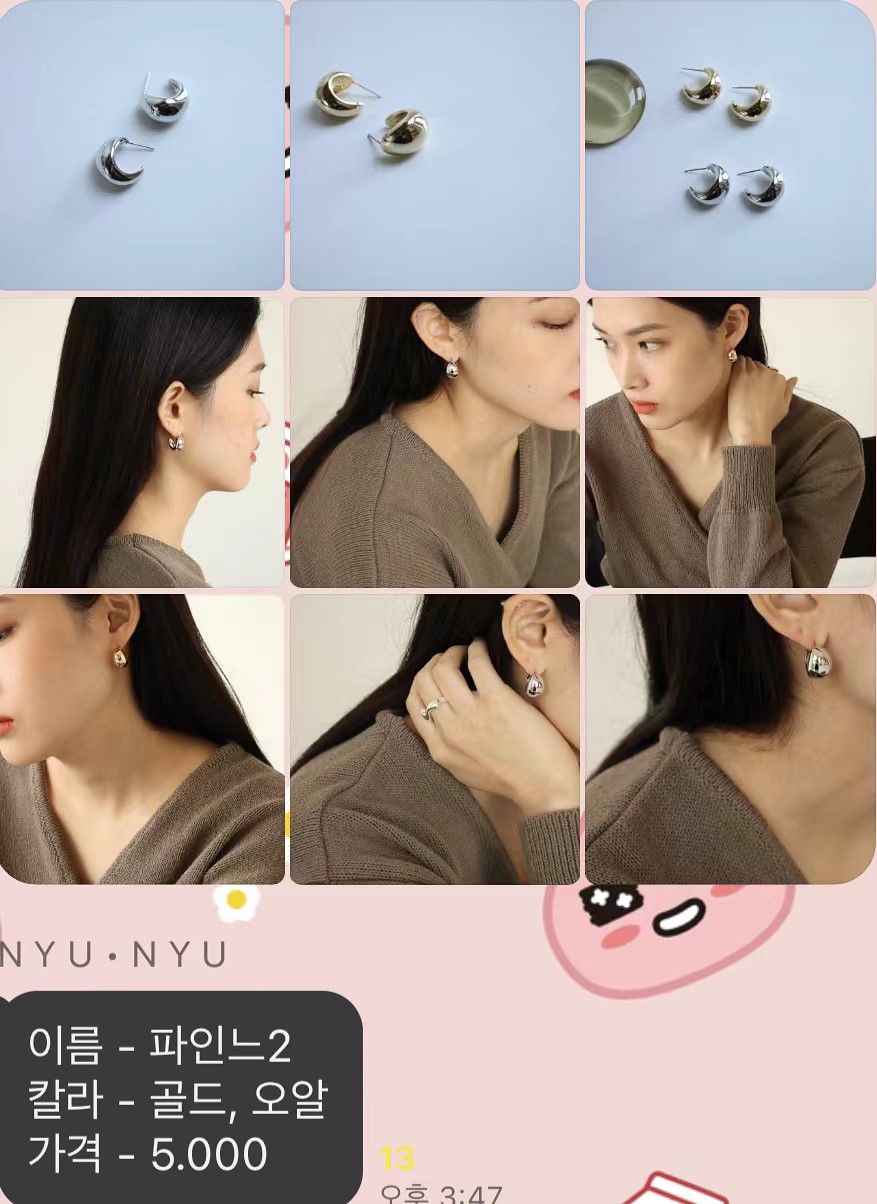The image size is (877, 1204).
Task: Open photo of gold and silver earrings with glass bead
Action: coord(730,145)
